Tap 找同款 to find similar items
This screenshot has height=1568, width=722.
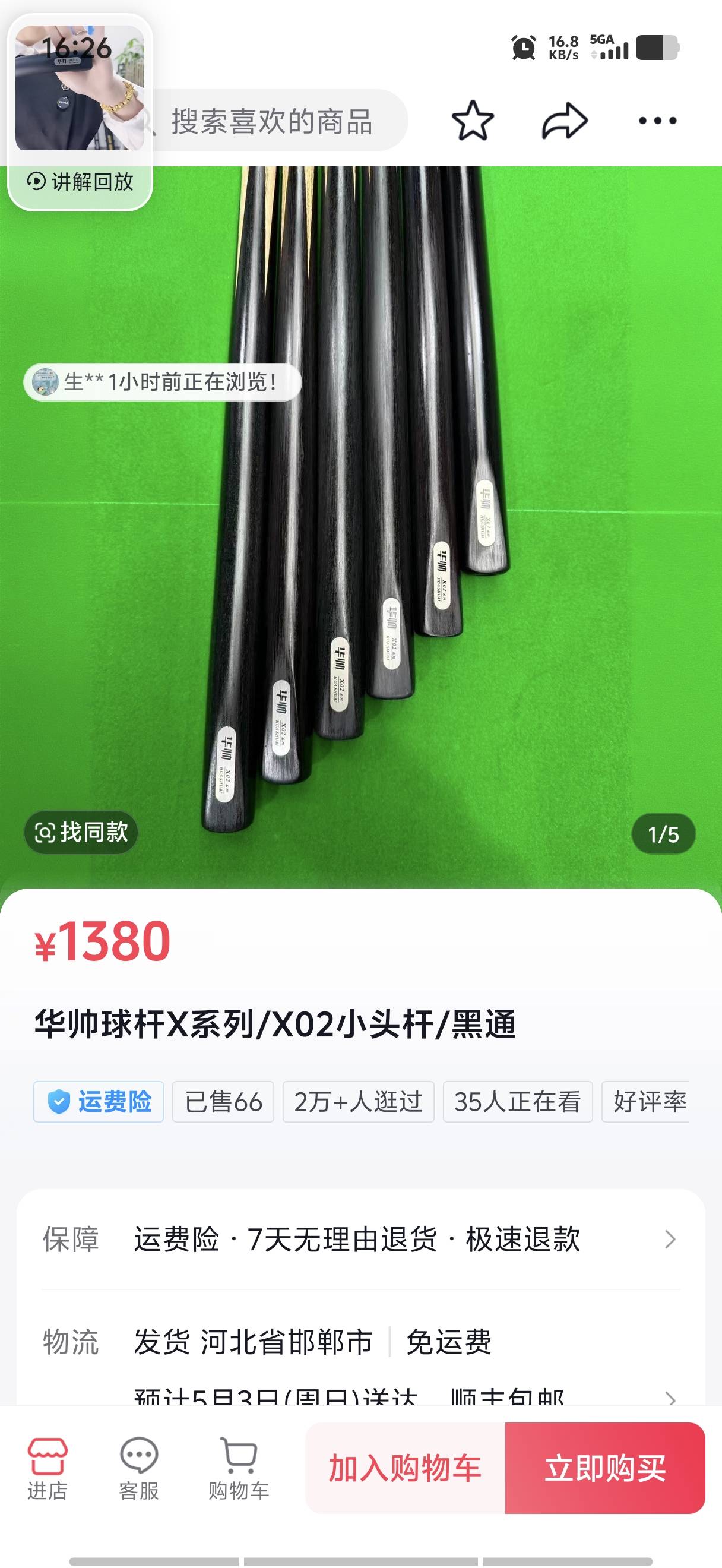click(81, 832)
